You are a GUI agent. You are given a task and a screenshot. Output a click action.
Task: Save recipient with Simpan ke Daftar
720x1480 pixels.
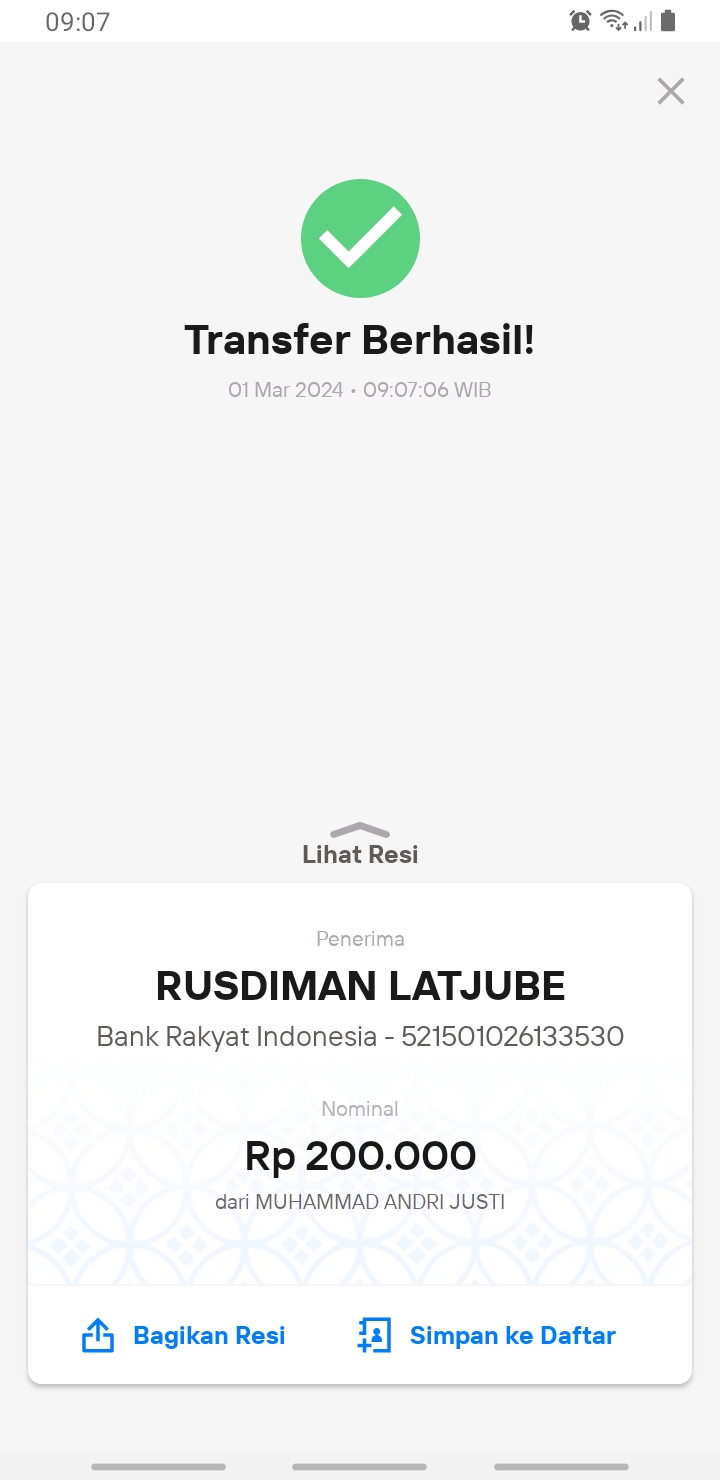(x=486, y=1335)
